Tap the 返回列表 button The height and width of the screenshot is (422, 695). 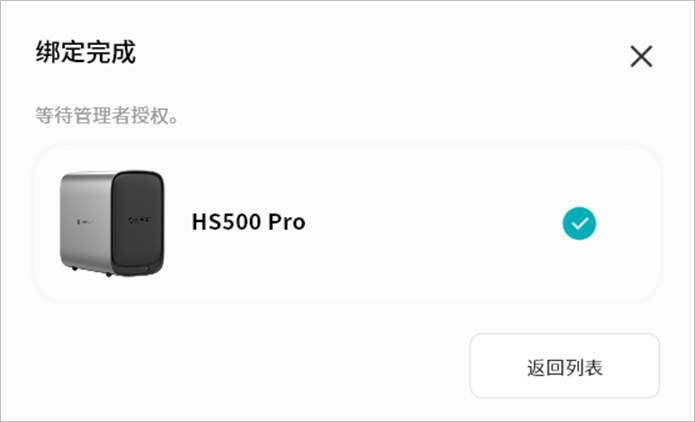(x=564, y=367)
